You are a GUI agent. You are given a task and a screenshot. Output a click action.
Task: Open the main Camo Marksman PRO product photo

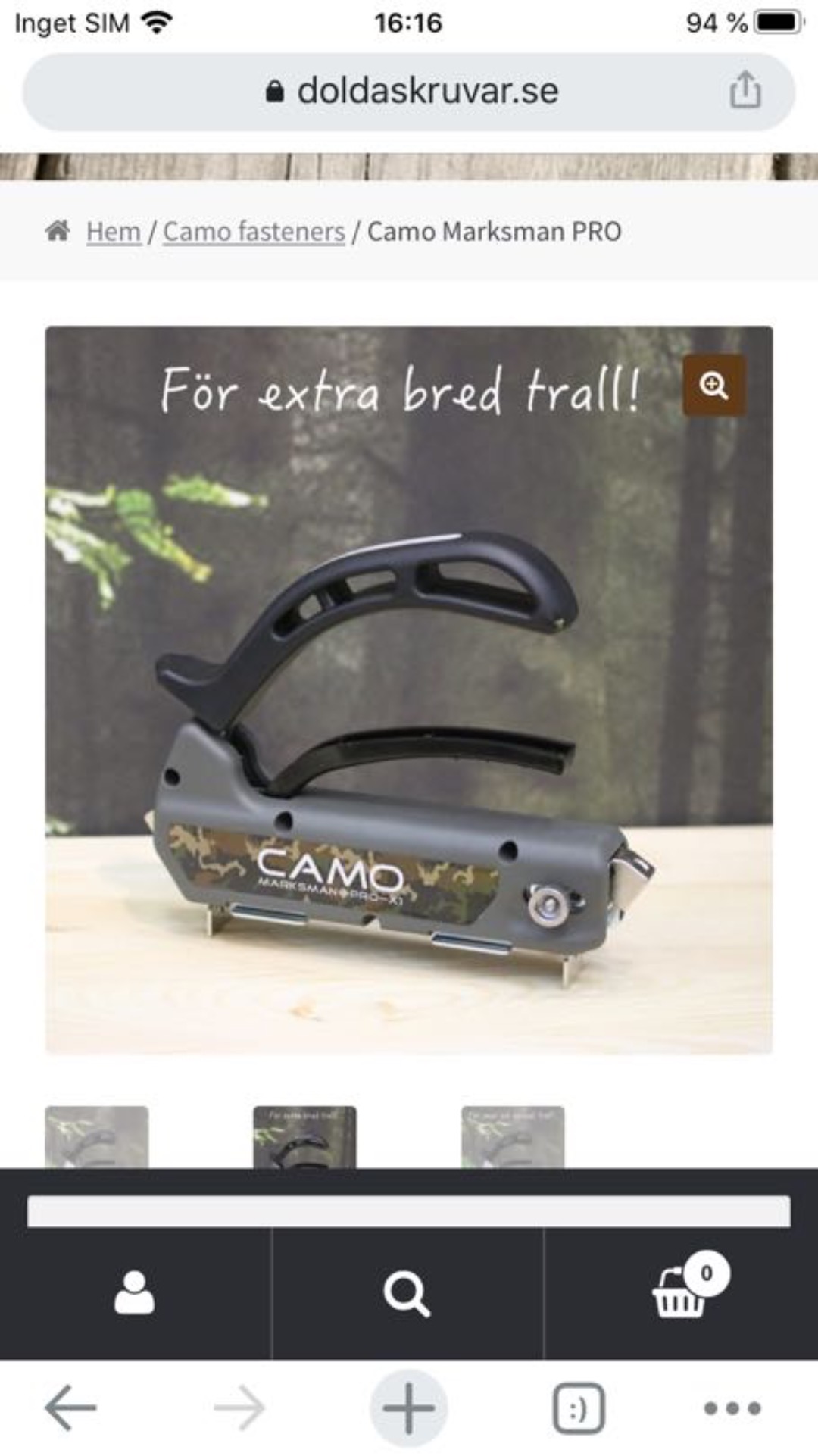click(x=409, y=720)
